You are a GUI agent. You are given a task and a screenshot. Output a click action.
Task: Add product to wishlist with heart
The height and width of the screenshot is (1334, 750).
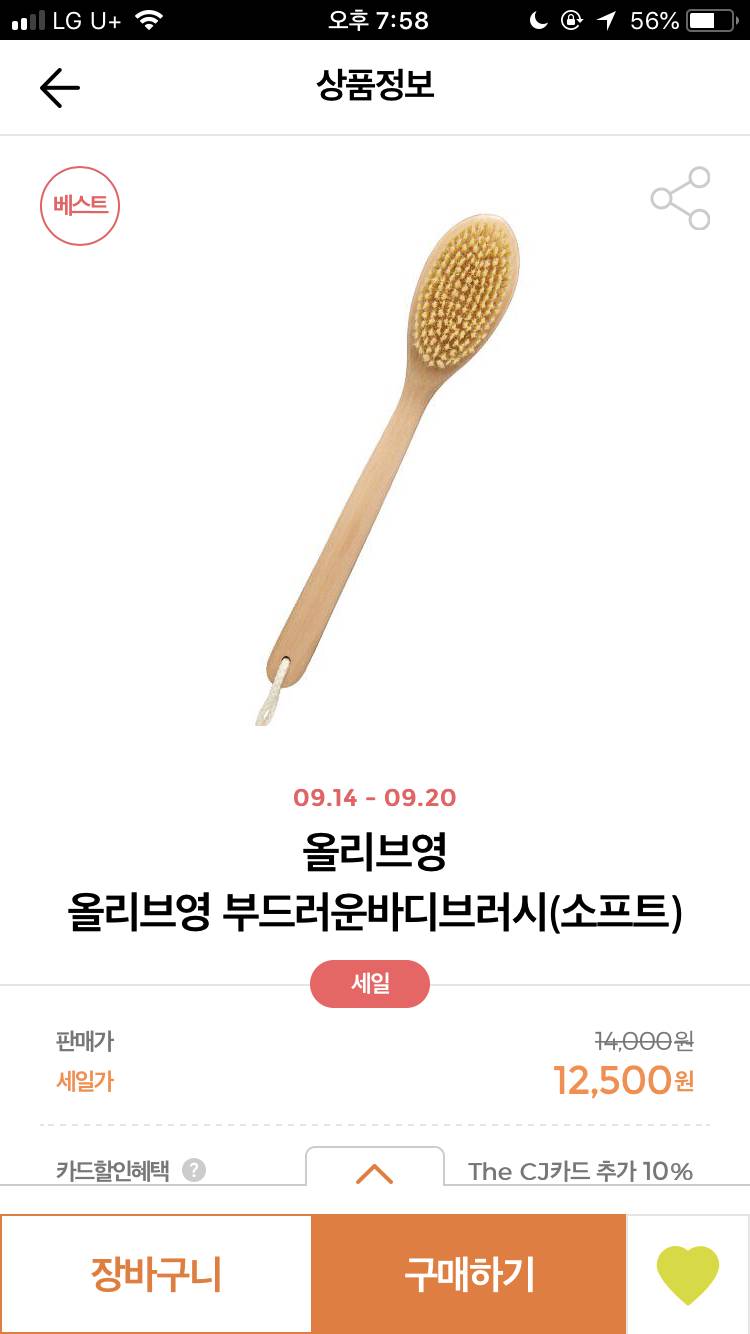click(x=688, y=1274)
